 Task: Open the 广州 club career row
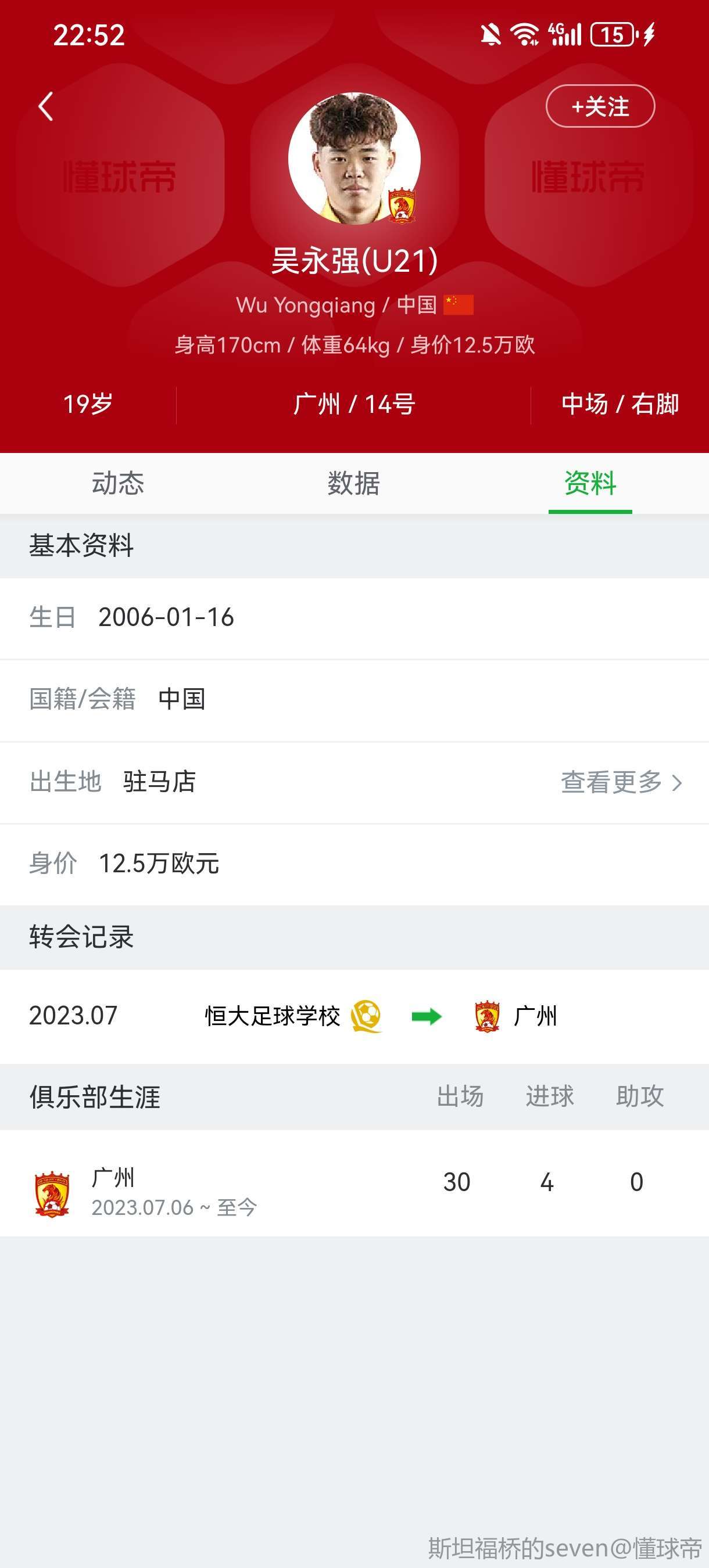354,1183
